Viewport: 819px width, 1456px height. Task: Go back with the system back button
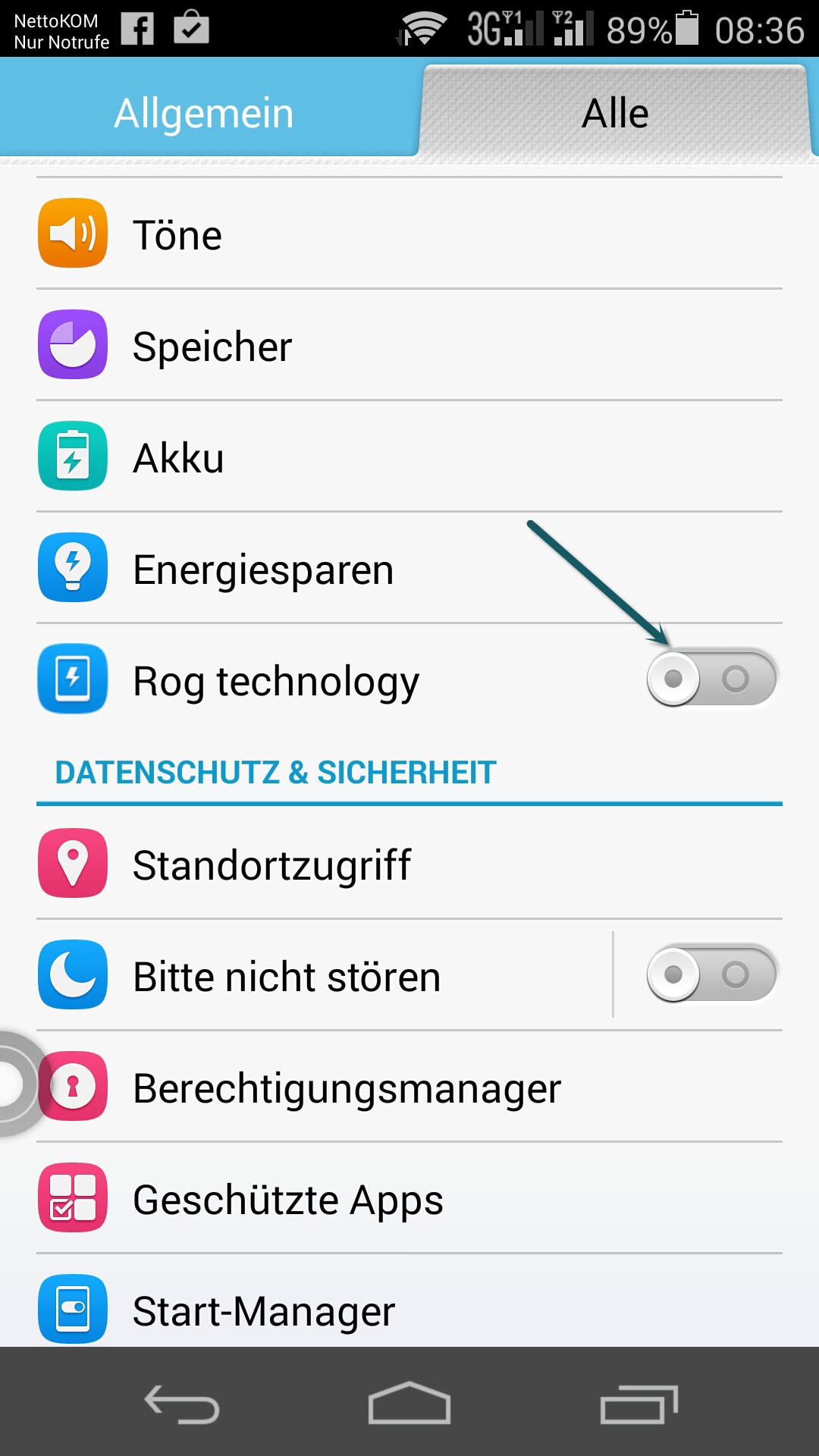click(182, 1404)
